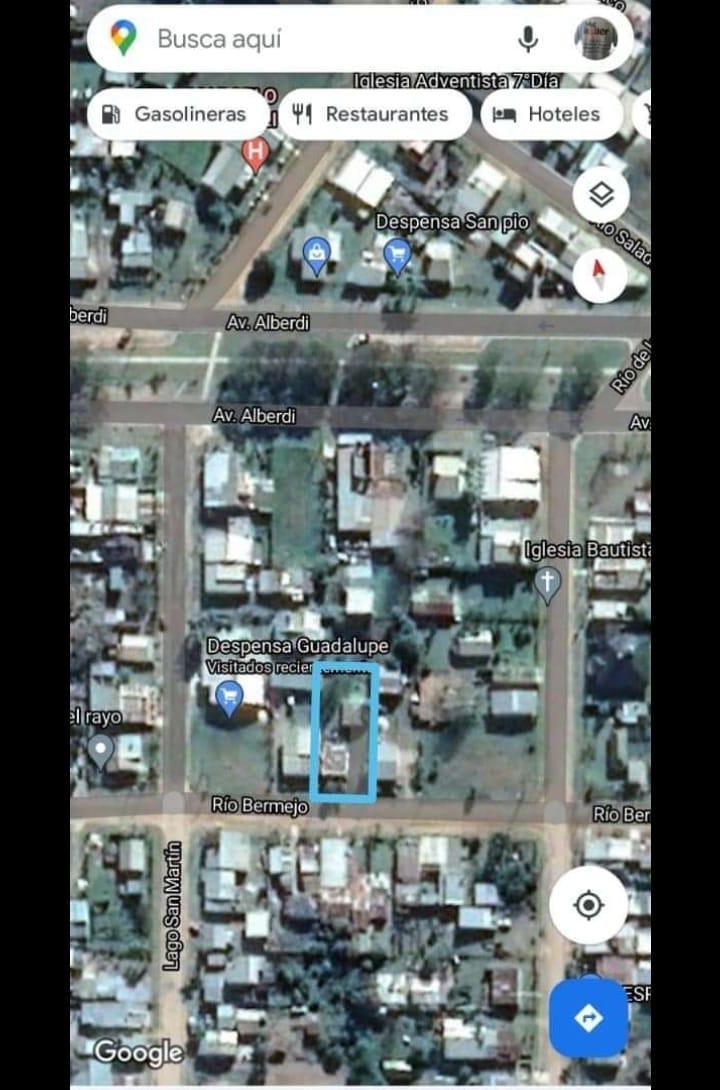The width and height of the screenshot is (720, 1090).
Task: Tap the red hospital H marker
Action: 256,154
